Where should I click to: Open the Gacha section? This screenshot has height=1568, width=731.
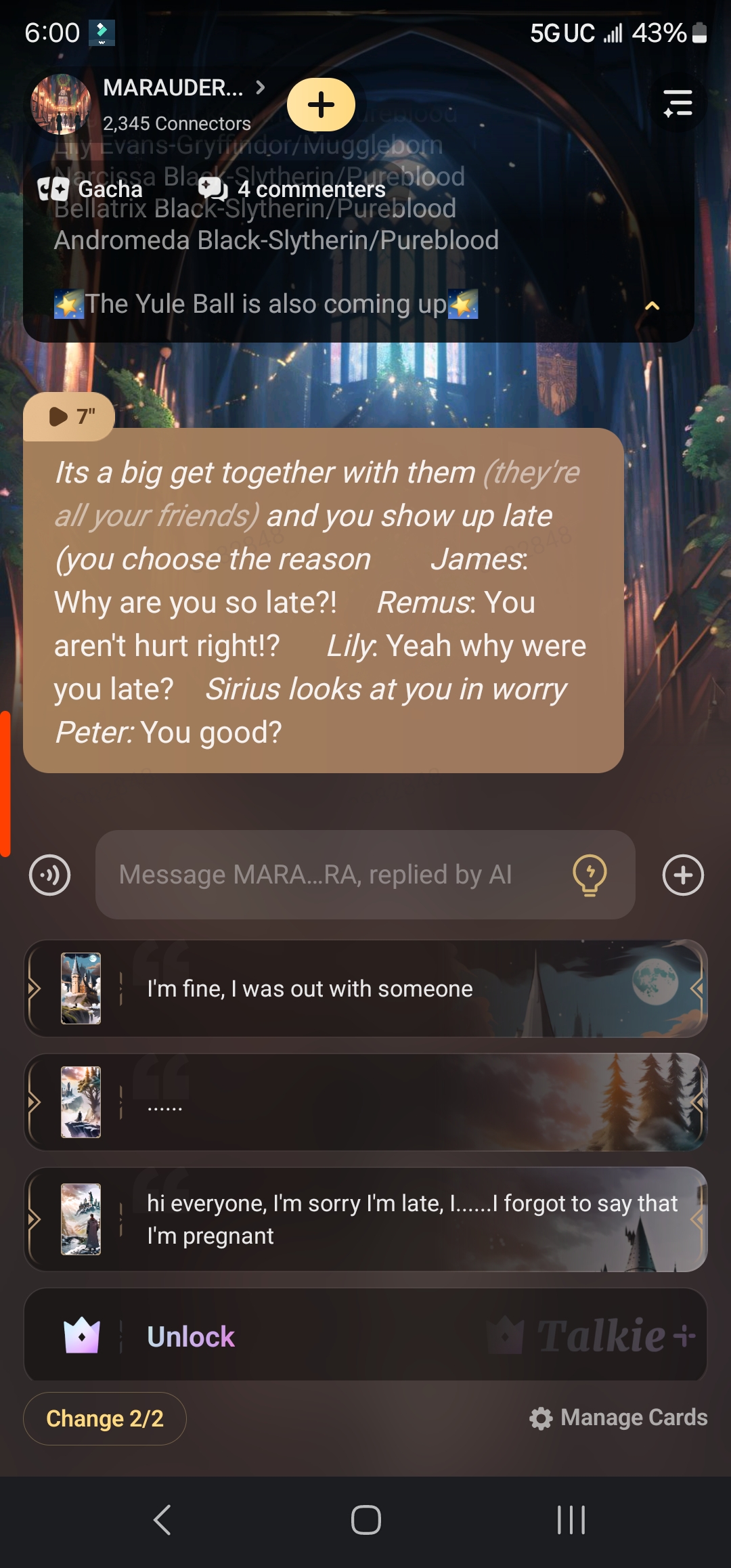coord(91,190)
